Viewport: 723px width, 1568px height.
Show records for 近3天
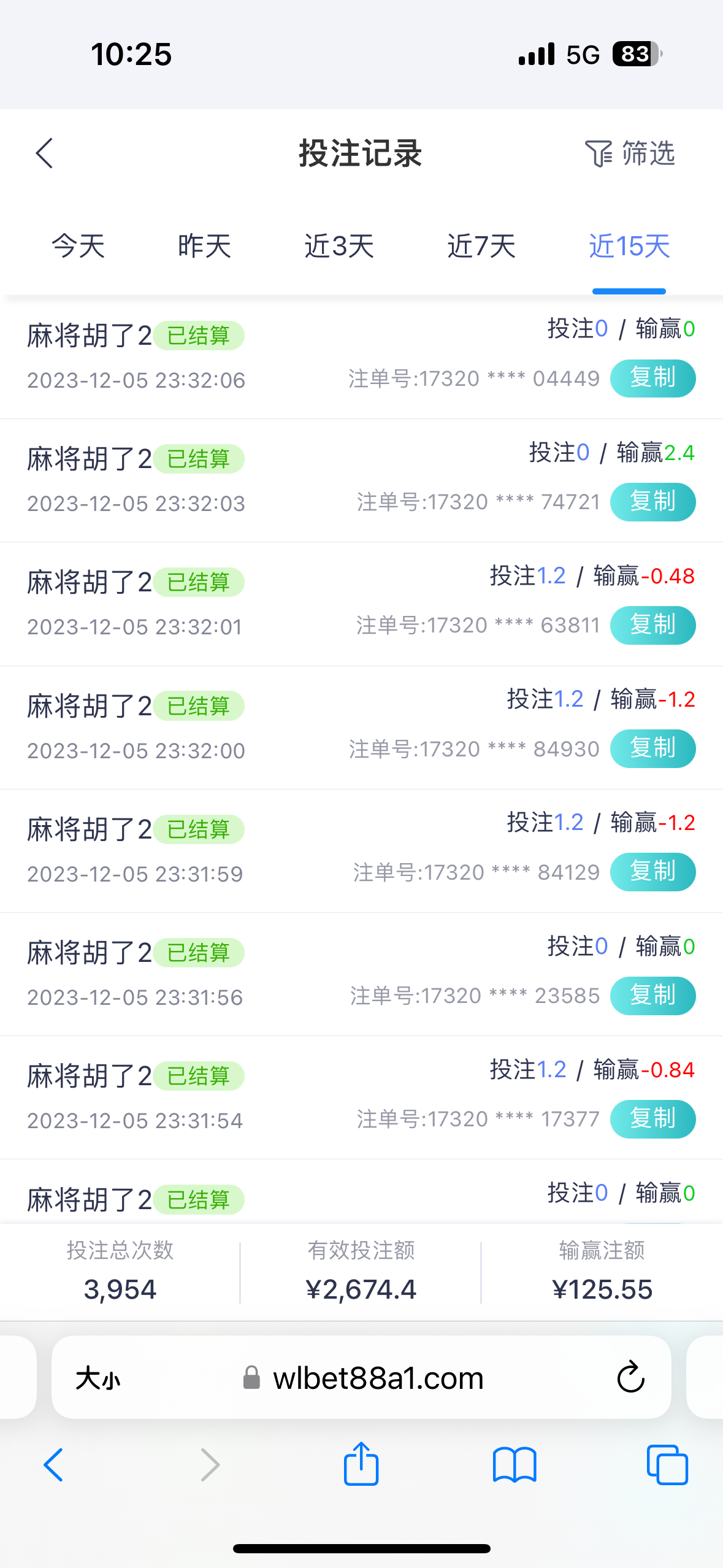coord(339,247)
